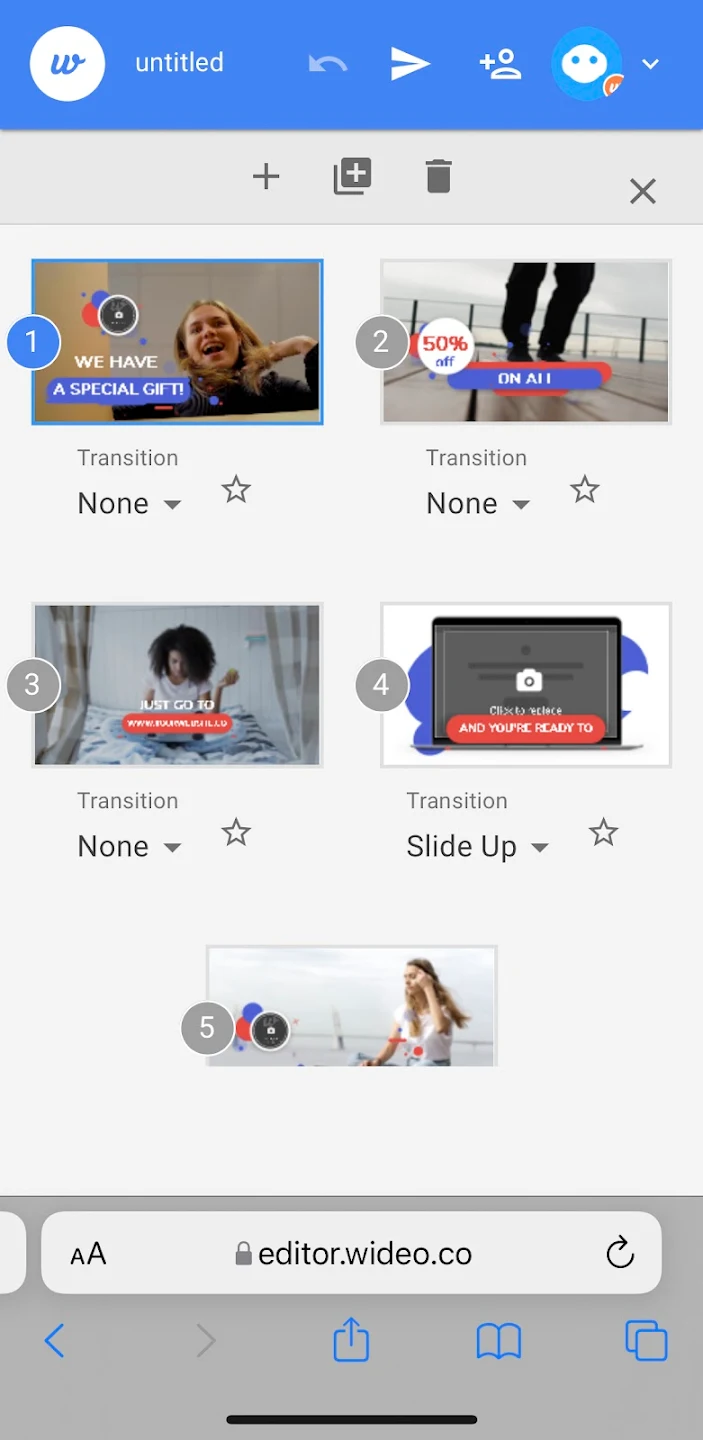The height and width of the screenshot is (1440, 703).
Task: Undo the last change
Action: tap(328, 64)
